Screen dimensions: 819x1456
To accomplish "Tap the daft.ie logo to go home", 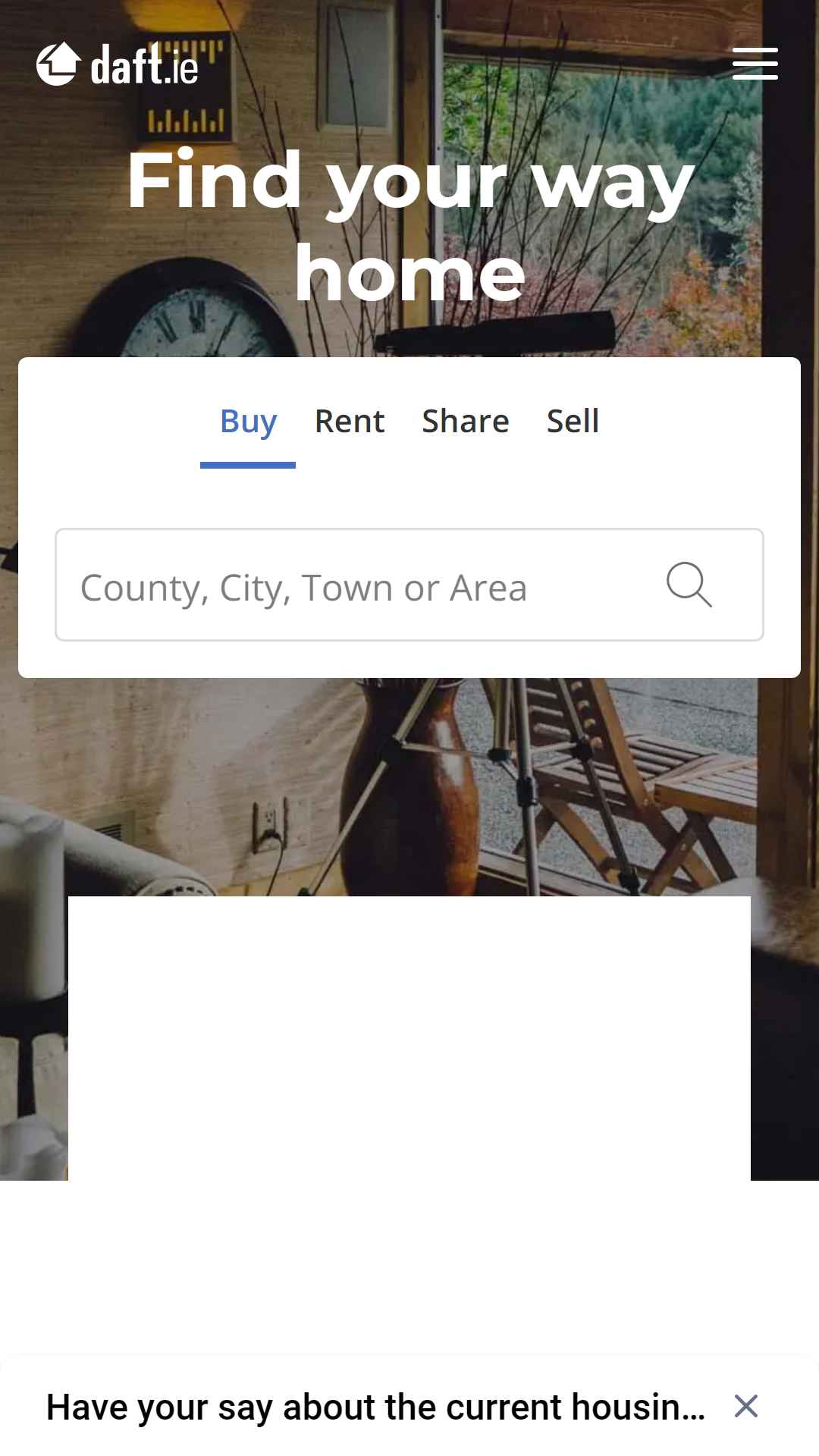I will click(118, 64).
